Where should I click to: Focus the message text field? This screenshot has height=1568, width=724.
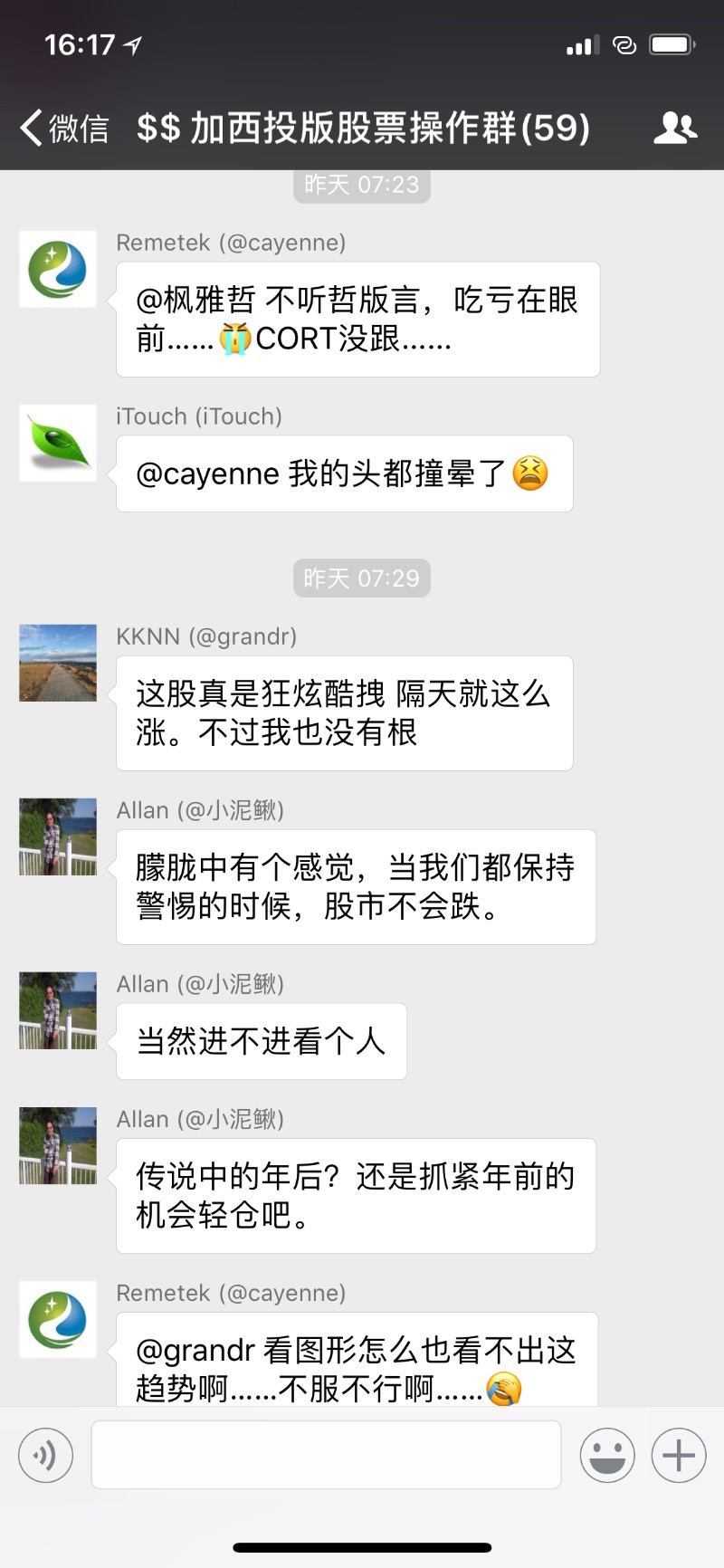[x=326, y=1455]
